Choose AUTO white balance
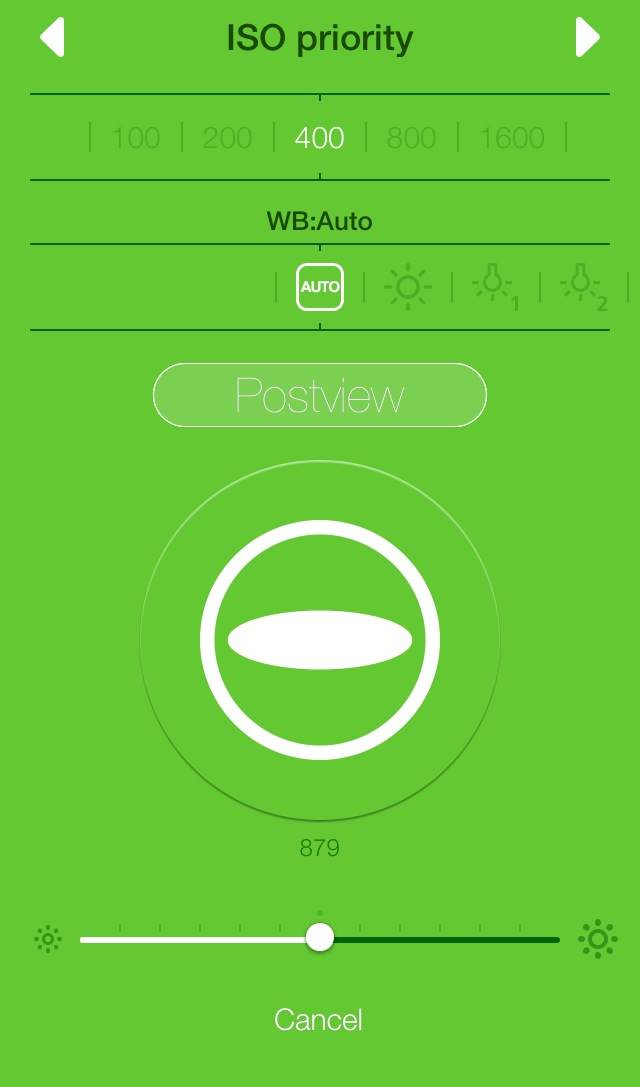 pyautogui.click(x=320, y=287)
